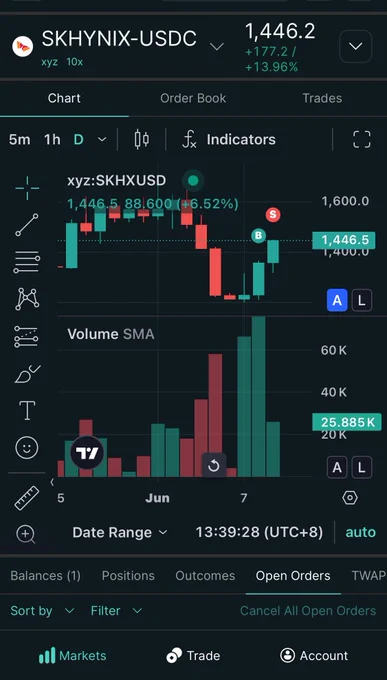Viewport: 387px width, 680px height.
Task: Select the 1h timeframe
Action: click(52, 140)
